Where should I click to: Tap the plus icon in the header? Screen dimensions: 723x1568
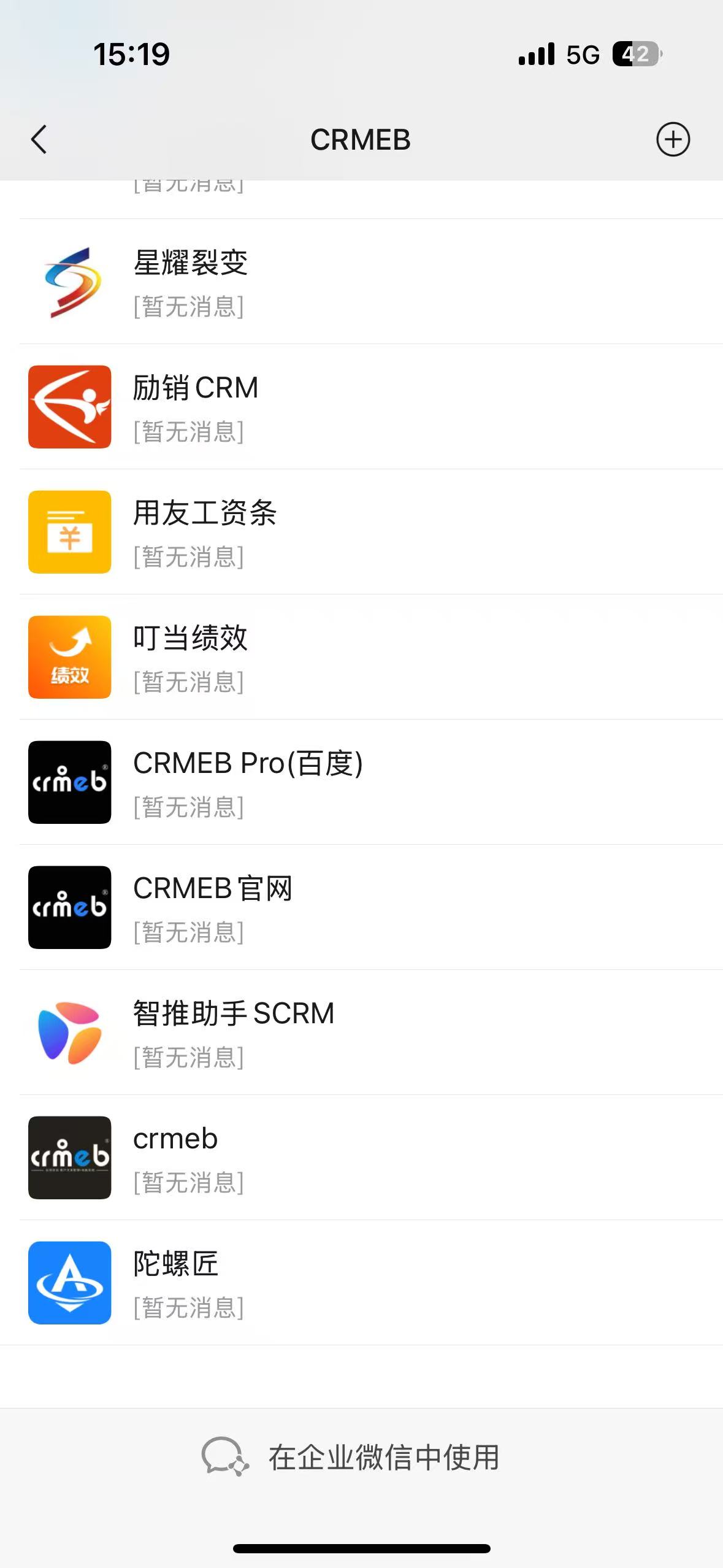tap(673, 139)
